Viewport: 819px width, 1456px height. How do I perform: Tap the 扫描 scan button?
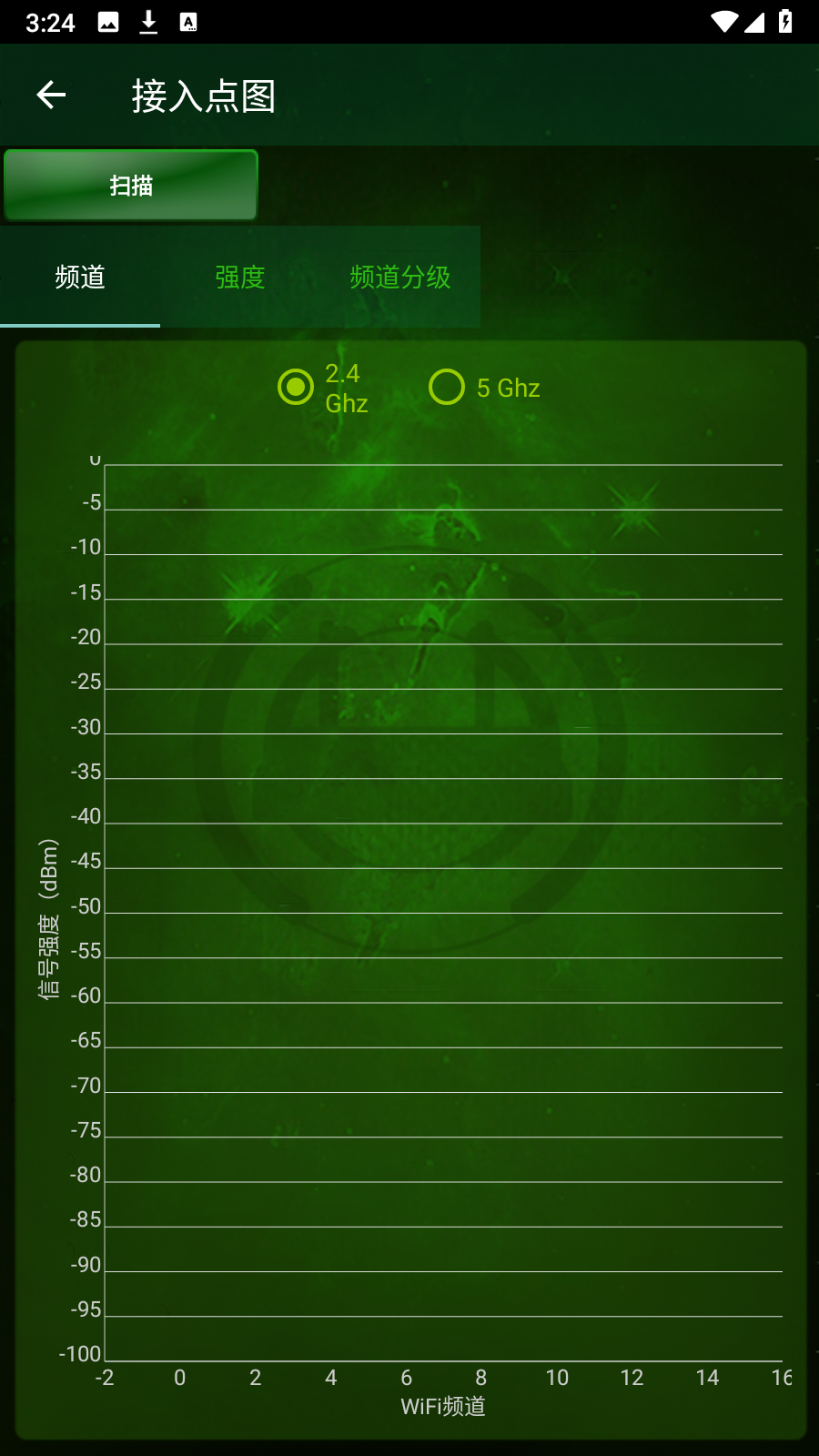(x=131, y=186)
